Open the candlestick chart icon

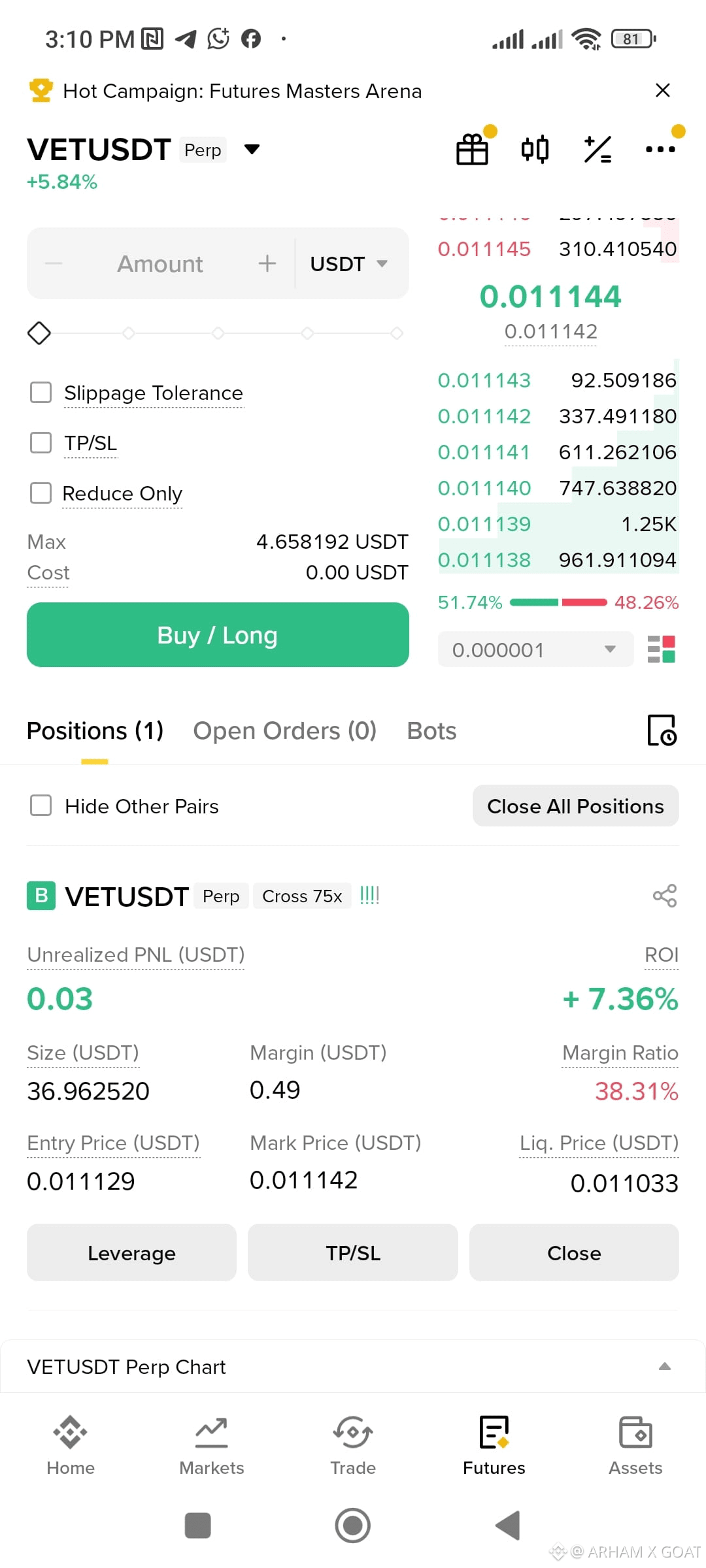[535, 149]
